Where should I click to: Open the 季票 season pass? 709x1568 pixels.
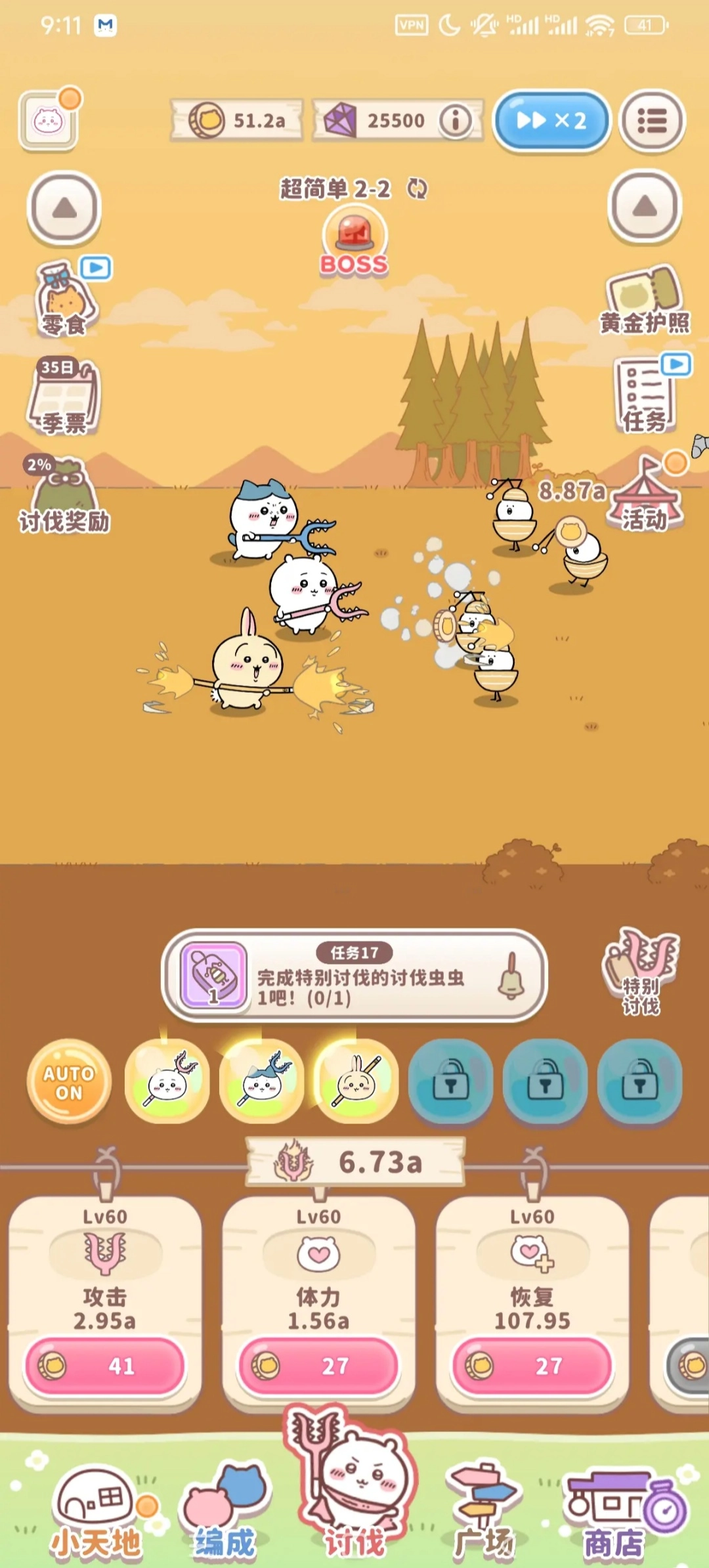pyautogui.click(x=64, y=397)
